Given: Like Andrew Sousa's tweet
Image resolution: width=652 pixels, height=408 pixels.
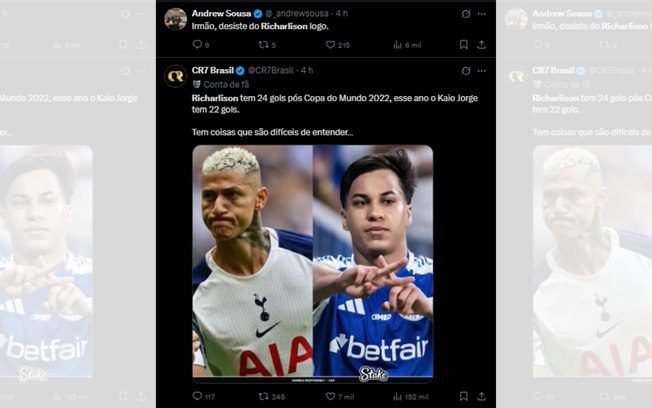Looking at the screenshot, I should tap(330, 45).
